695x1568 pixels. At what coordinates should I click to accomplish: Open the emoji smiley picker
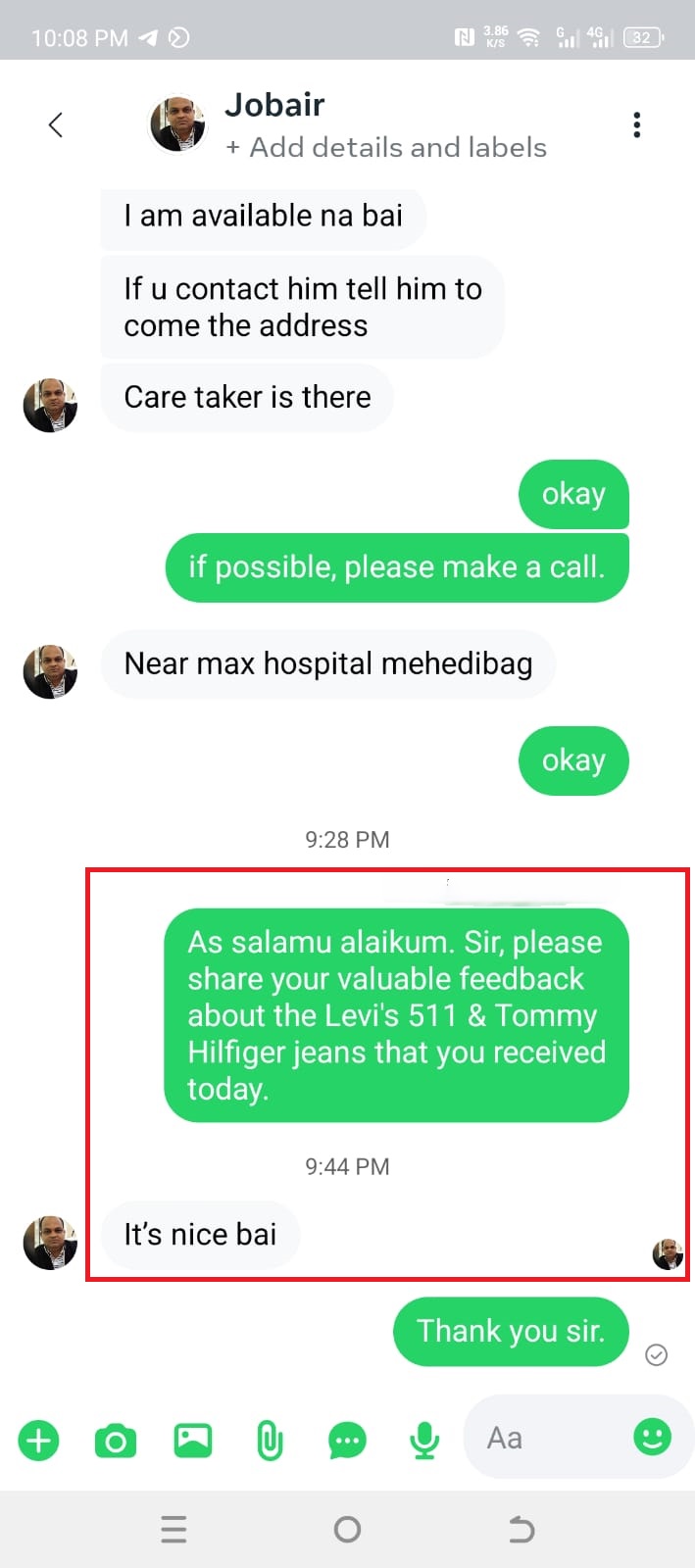click(x=652, y=1438)
